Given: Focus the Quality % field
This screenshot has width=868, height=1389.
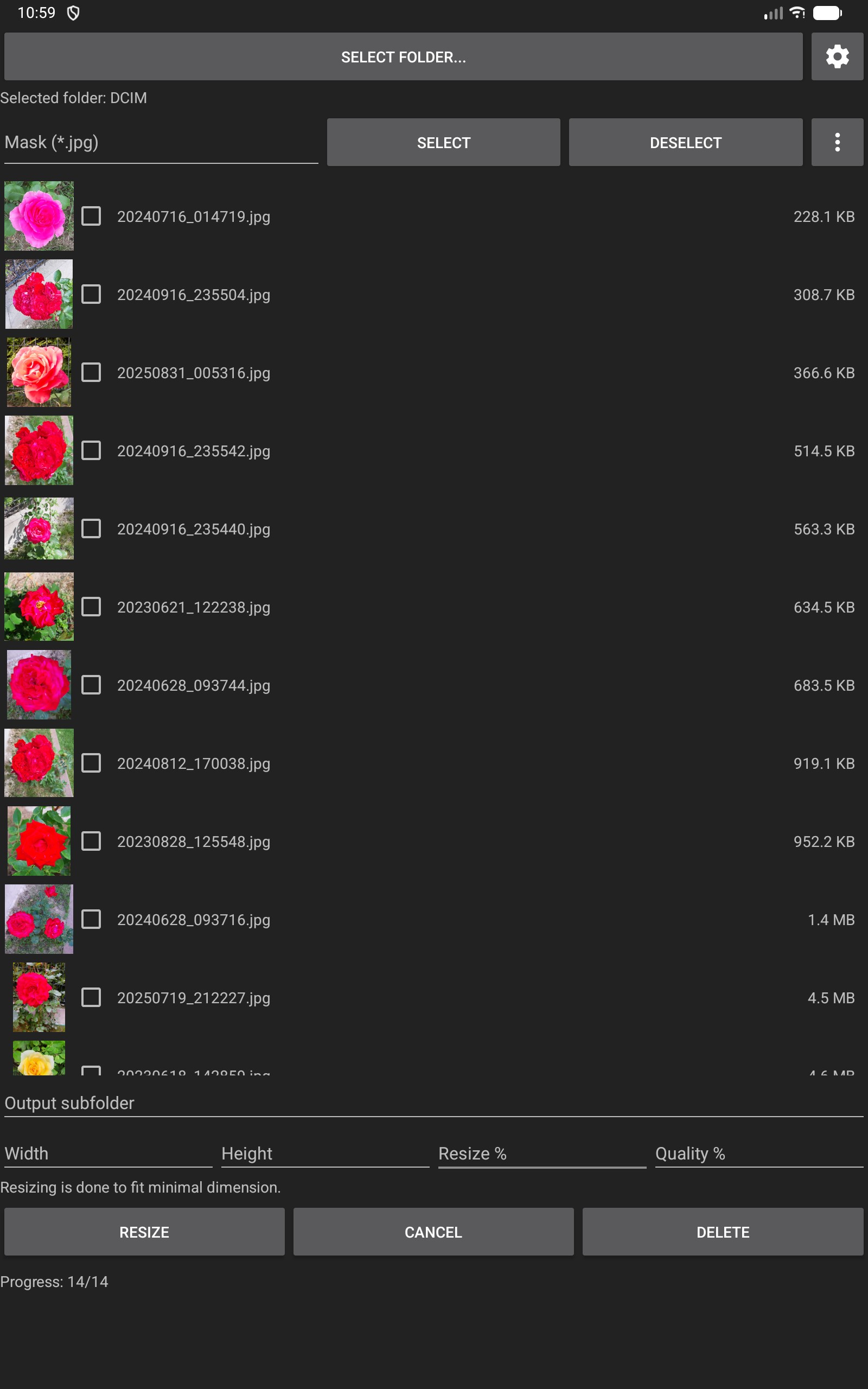Looking at the screenshot, I should tap(758, 1154).
